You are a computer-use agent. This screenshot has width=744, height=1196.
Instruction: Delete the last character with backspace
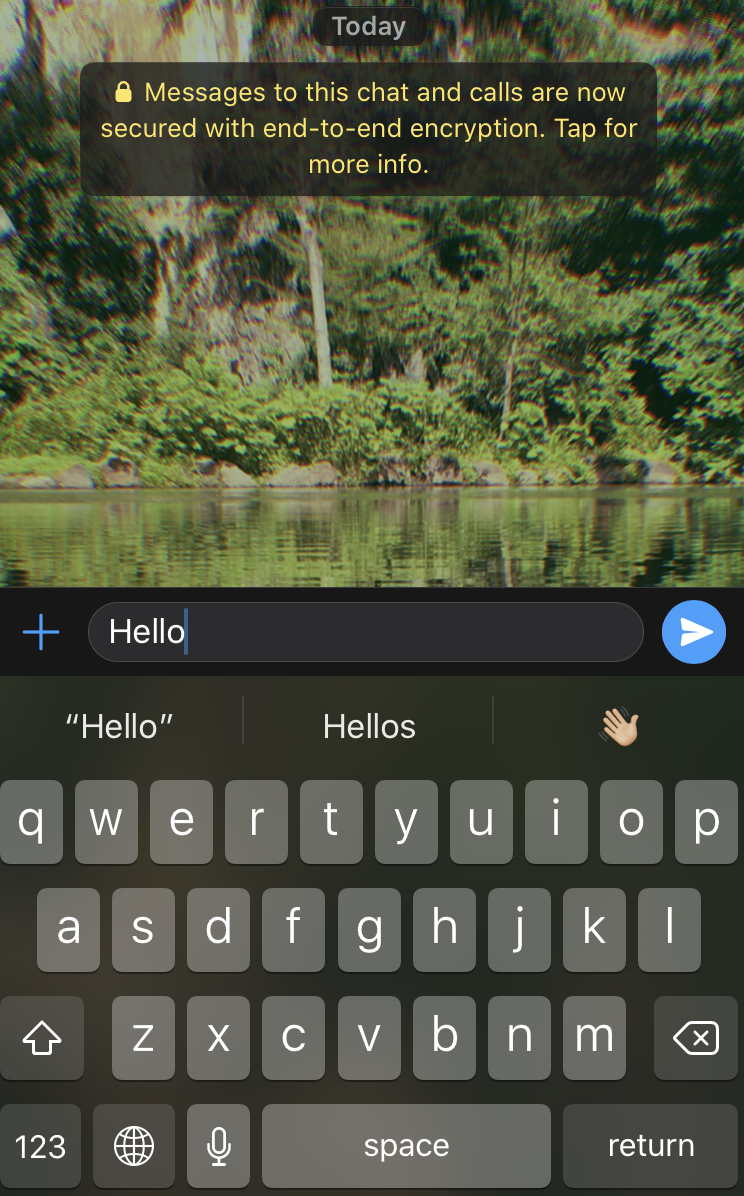click(x=696, y=1038)
